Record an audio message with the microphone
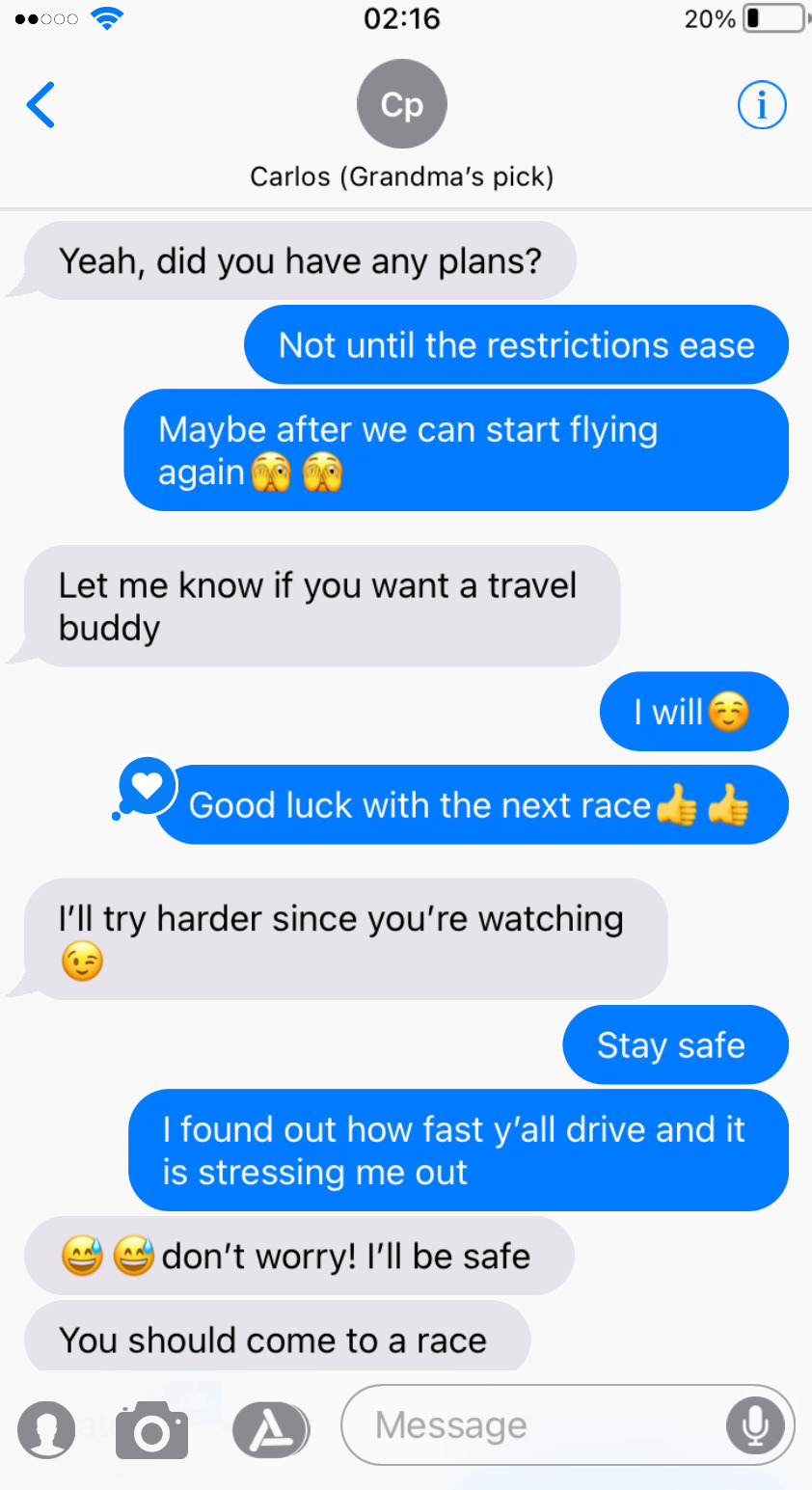The width and height of the screenshot is (812, 1490). [755, 1425]
